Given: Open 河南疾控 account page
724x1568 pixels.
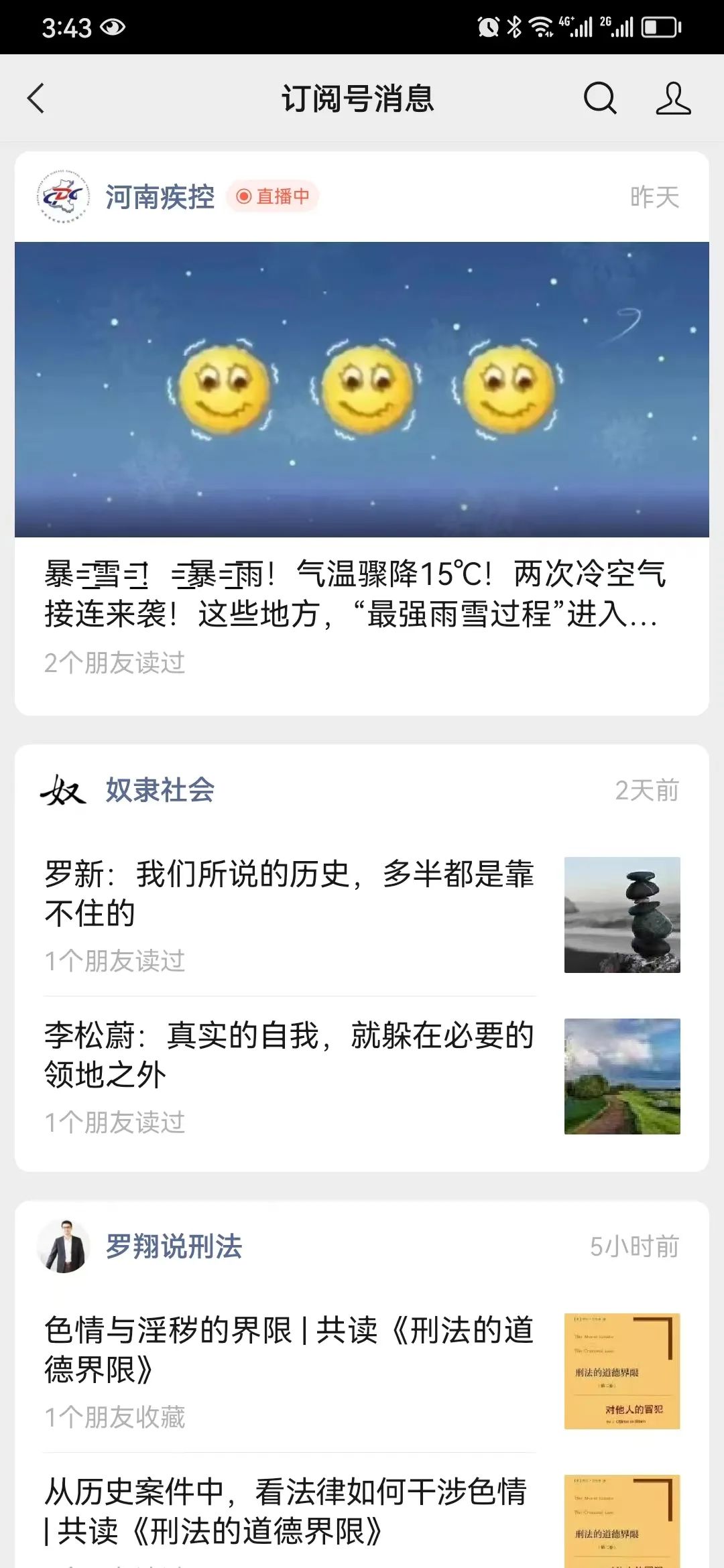Looking at the screenshot, I should tap(160, 197).
